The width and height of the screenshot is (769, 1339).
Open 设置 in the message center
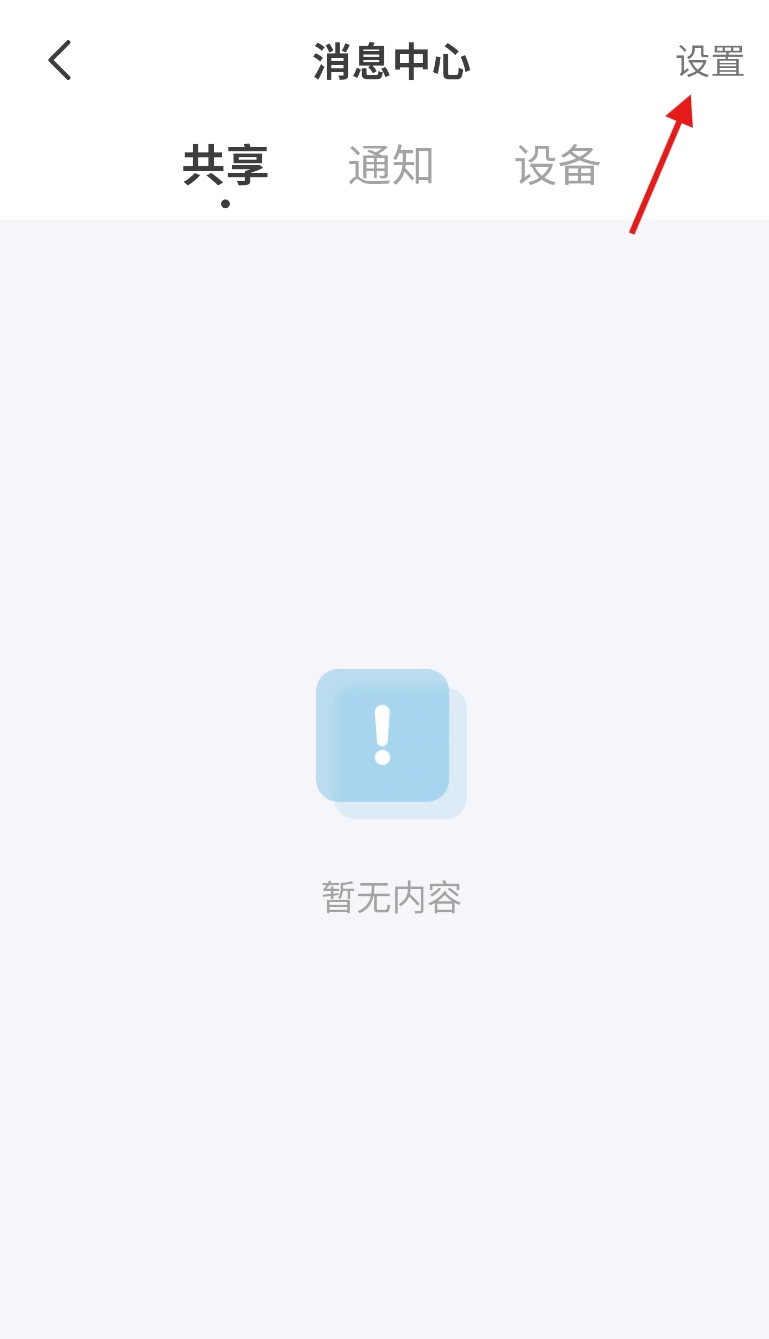click(710, 62)
